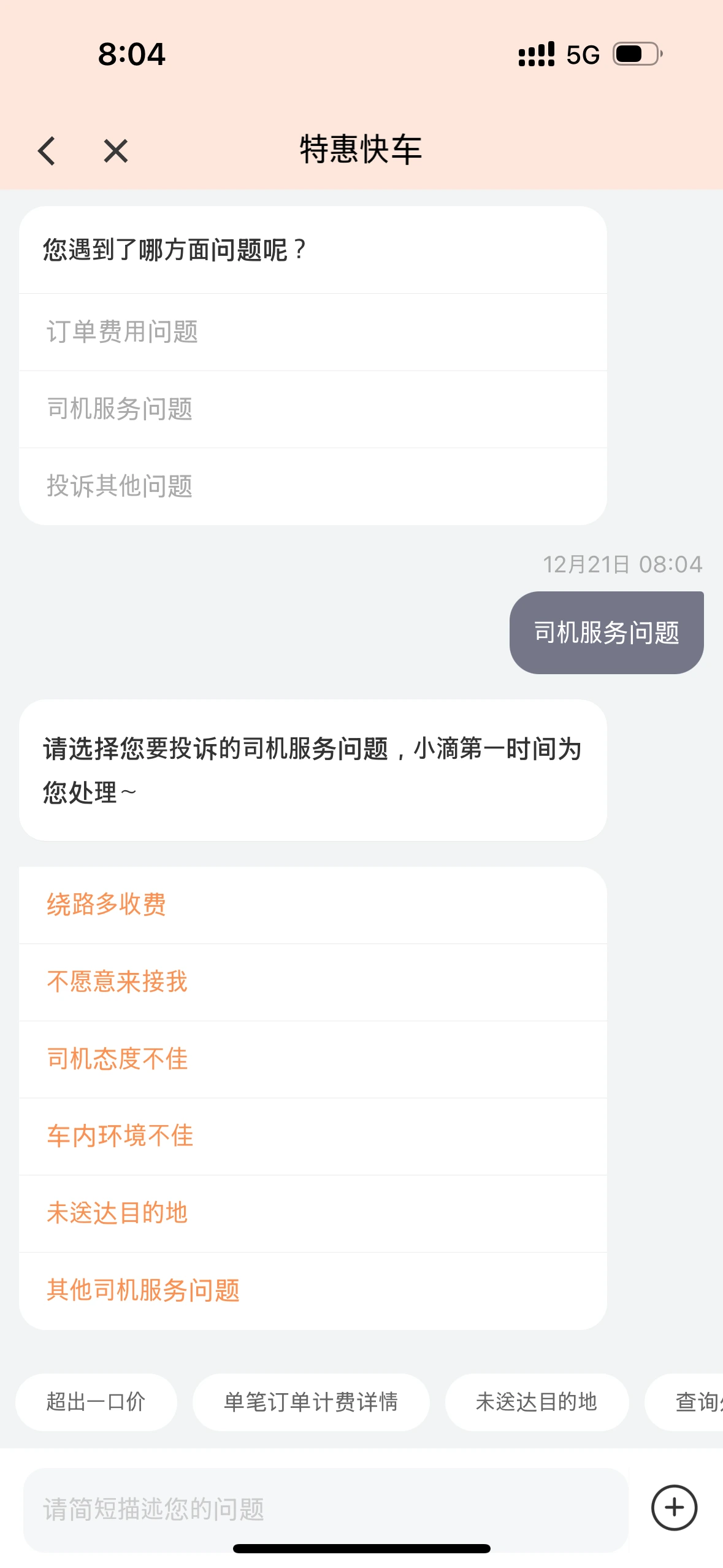This screenshot has width=723, height=1568.
Task: Open 其他司机服务问题 option
Action: [x=143, y=1291]
